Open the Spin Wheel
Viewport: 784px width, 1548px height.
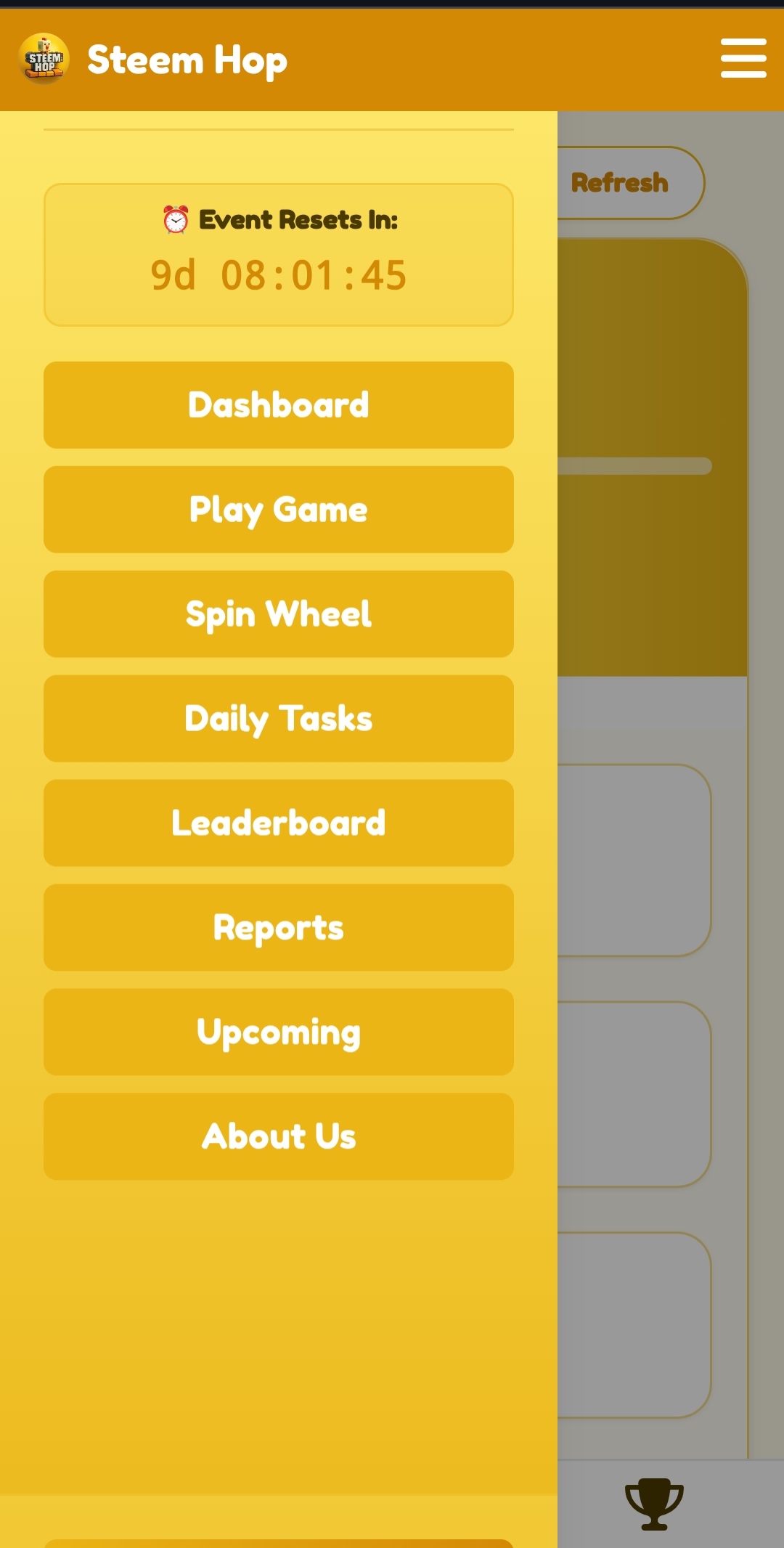coord(279,614)
